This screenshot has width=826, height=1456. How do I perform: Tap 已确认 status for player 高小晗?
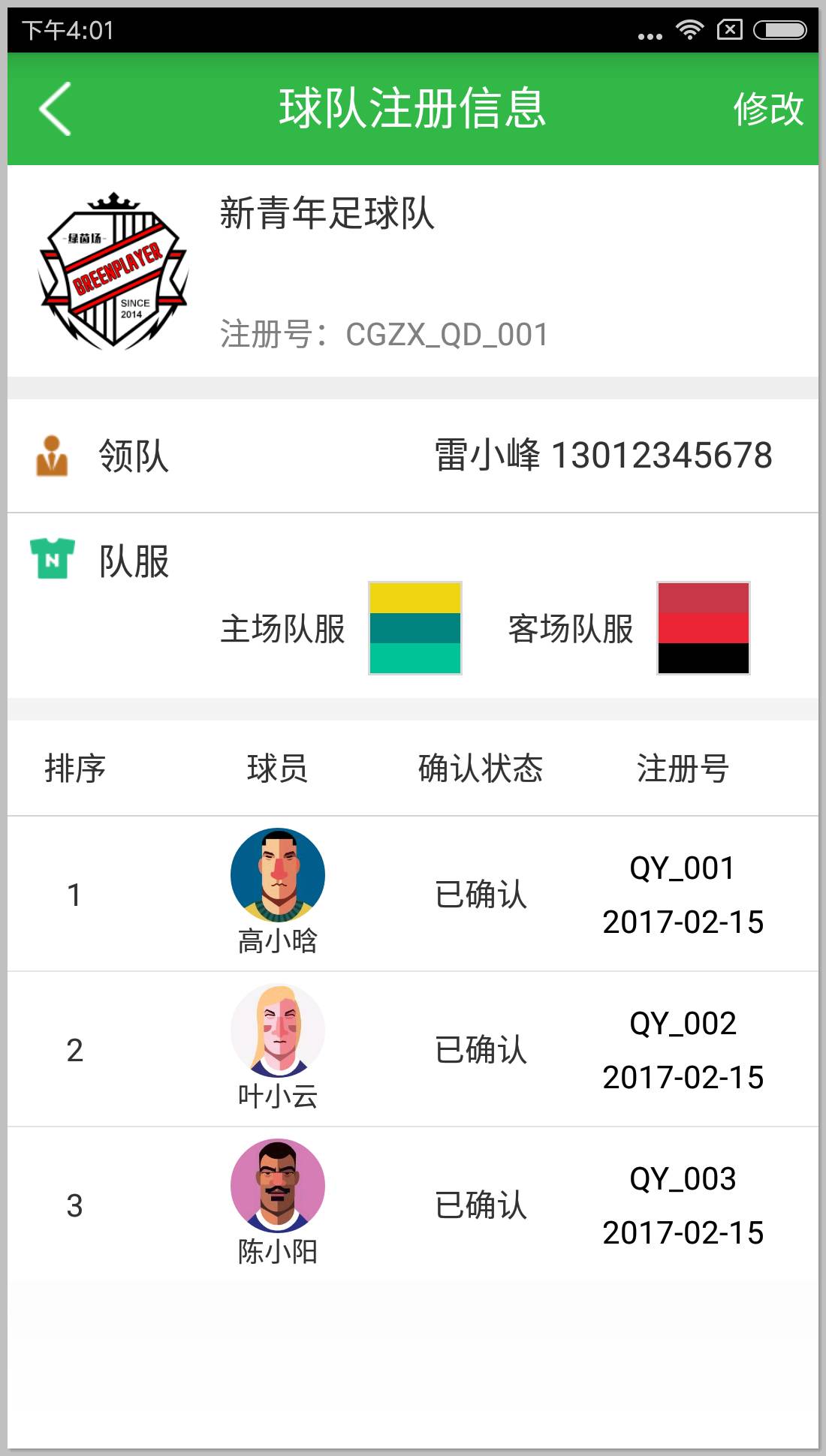pos(482,893)
